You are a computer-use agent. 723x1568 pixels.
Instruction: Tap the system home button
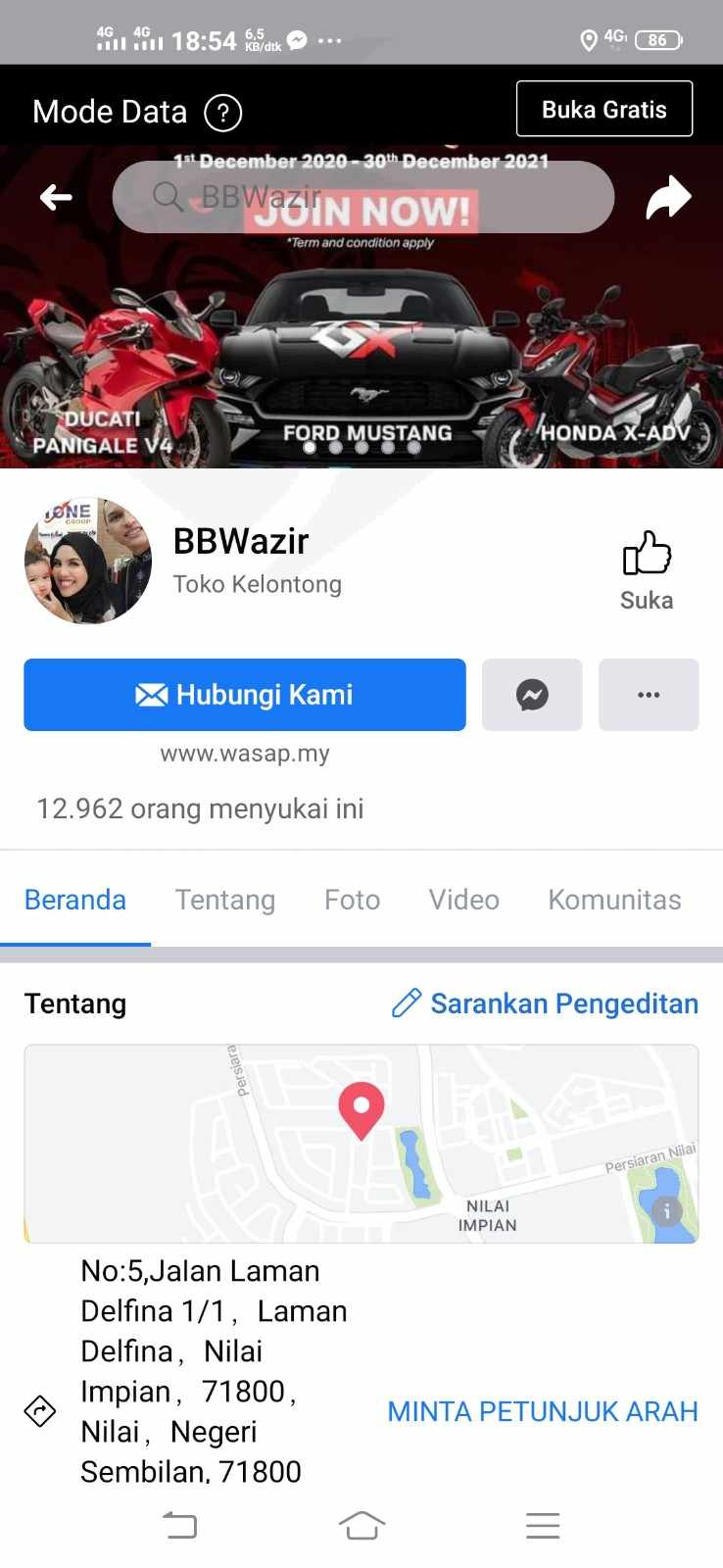click(361, 1526)
